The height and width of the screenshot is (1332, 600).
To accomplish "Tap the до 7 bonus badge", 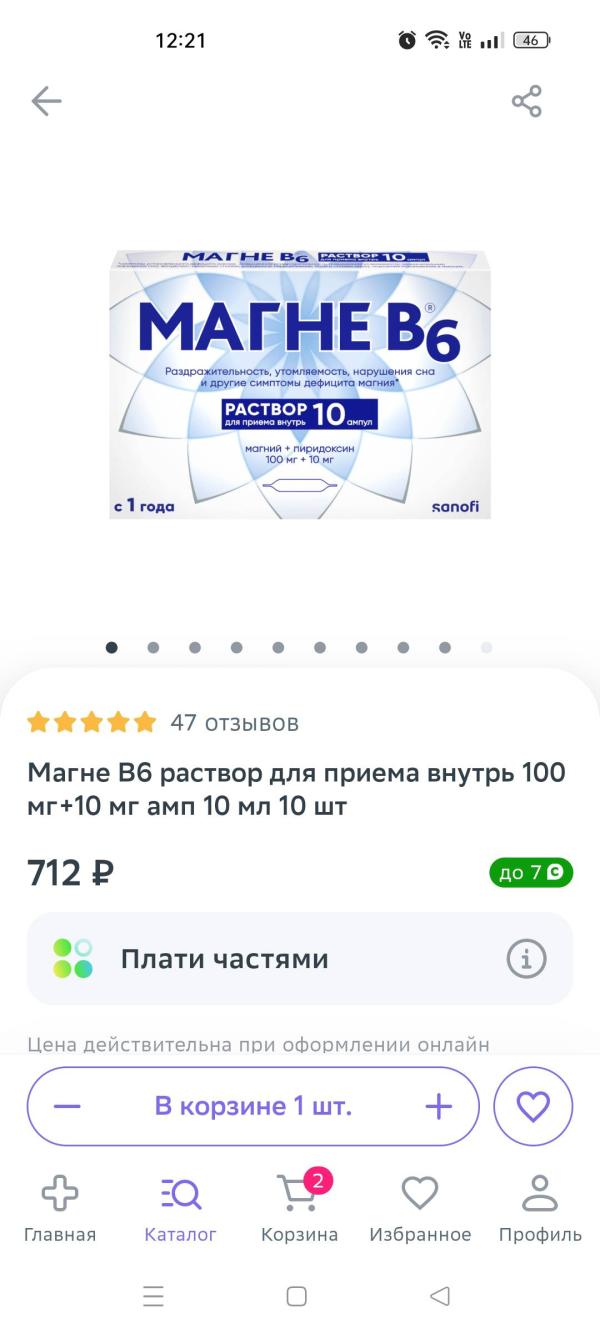I will [531, 873].
